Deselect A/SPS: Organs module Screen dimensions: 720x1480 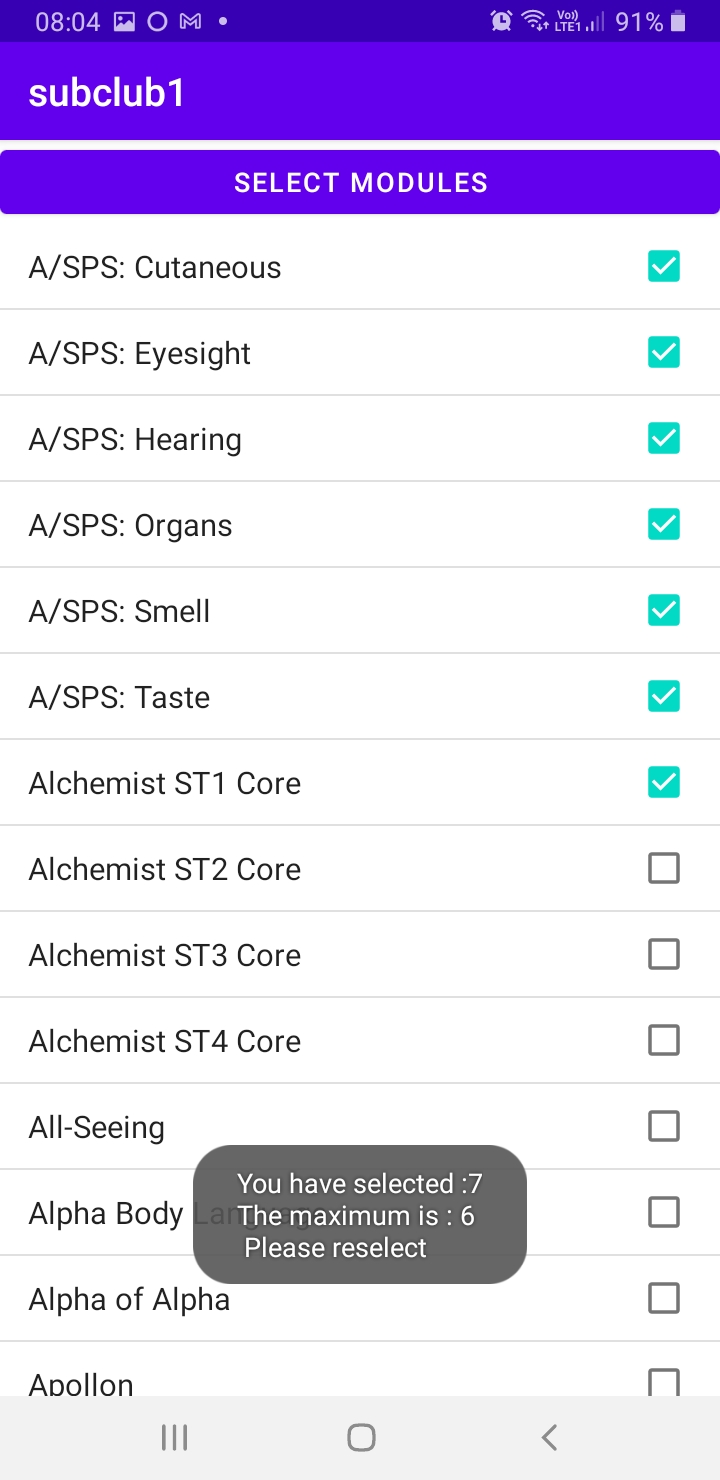pos(664,525)
